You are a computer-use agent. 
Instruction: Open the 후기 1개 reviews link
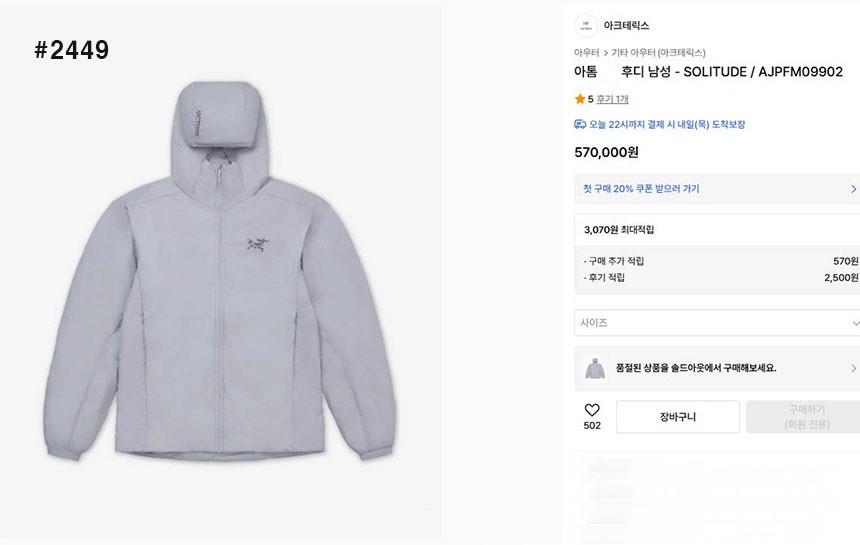point(612,99)
